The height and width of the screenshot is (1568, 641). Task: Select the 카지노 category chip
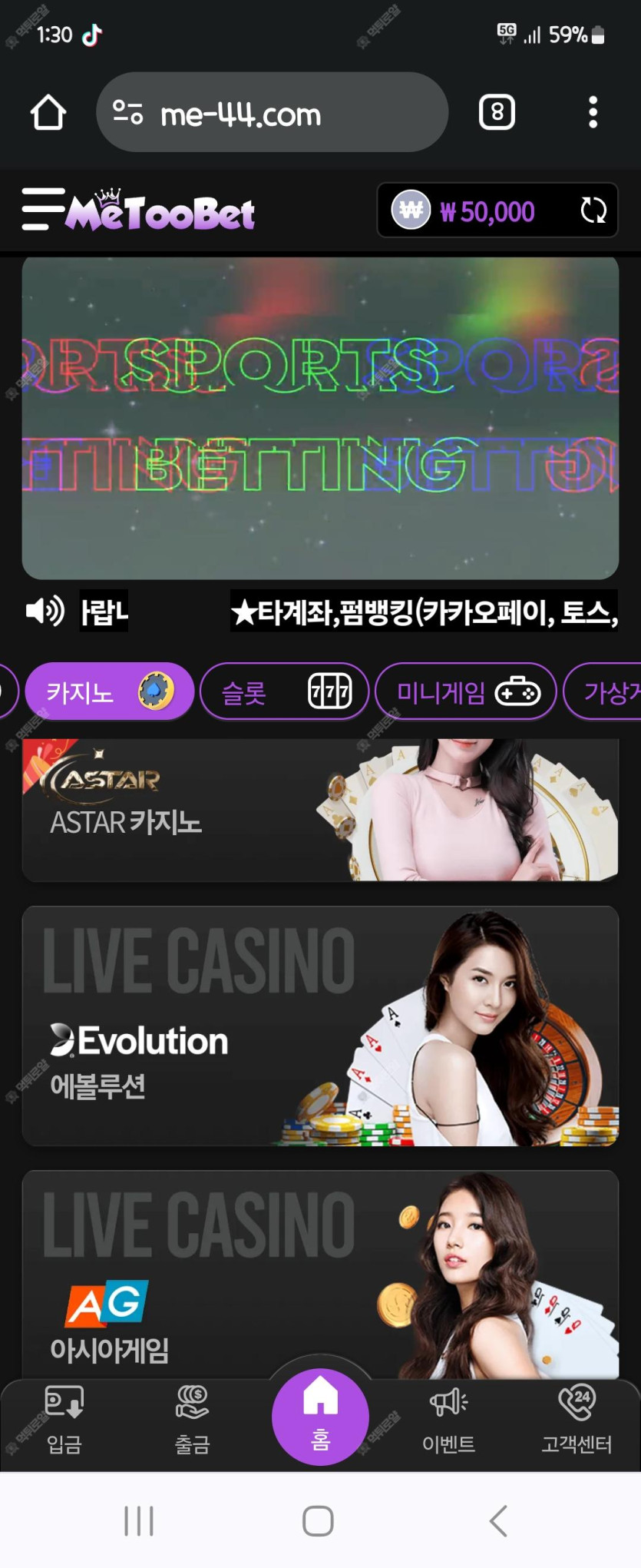[x=109, y=692]
